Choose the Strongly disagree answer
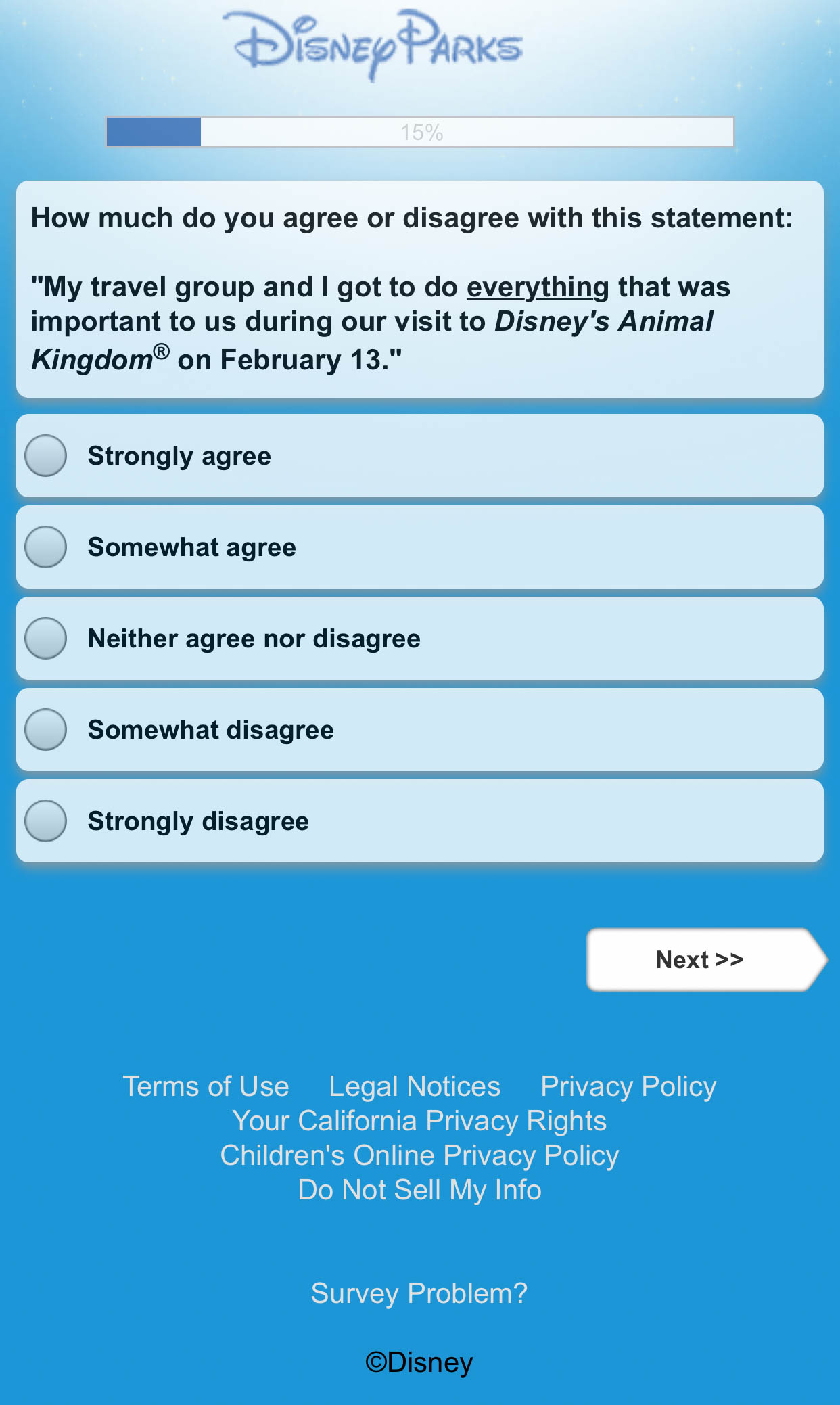Viewport: 840px width, 1405px height. pyautogui.click(x=46, y=821)
